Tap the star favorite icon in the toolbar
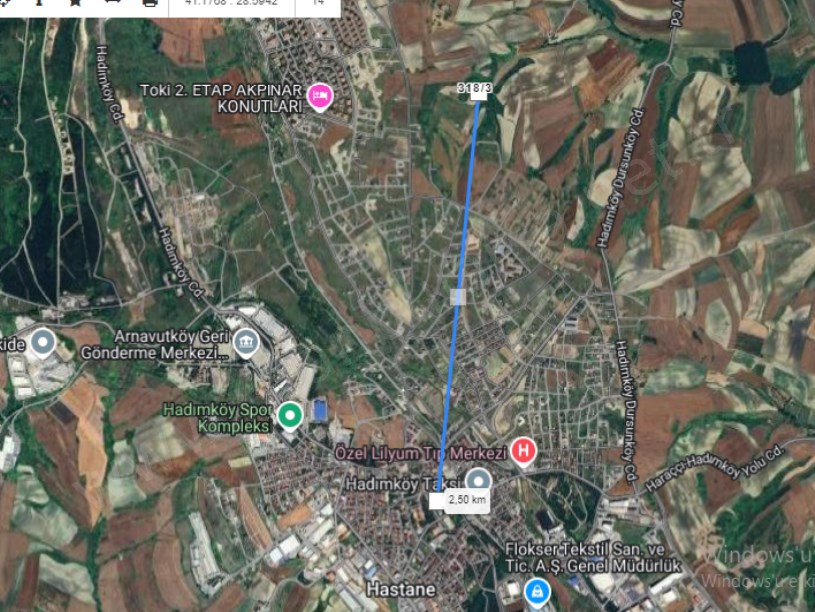815x612 pixels. tap(75, 4)
